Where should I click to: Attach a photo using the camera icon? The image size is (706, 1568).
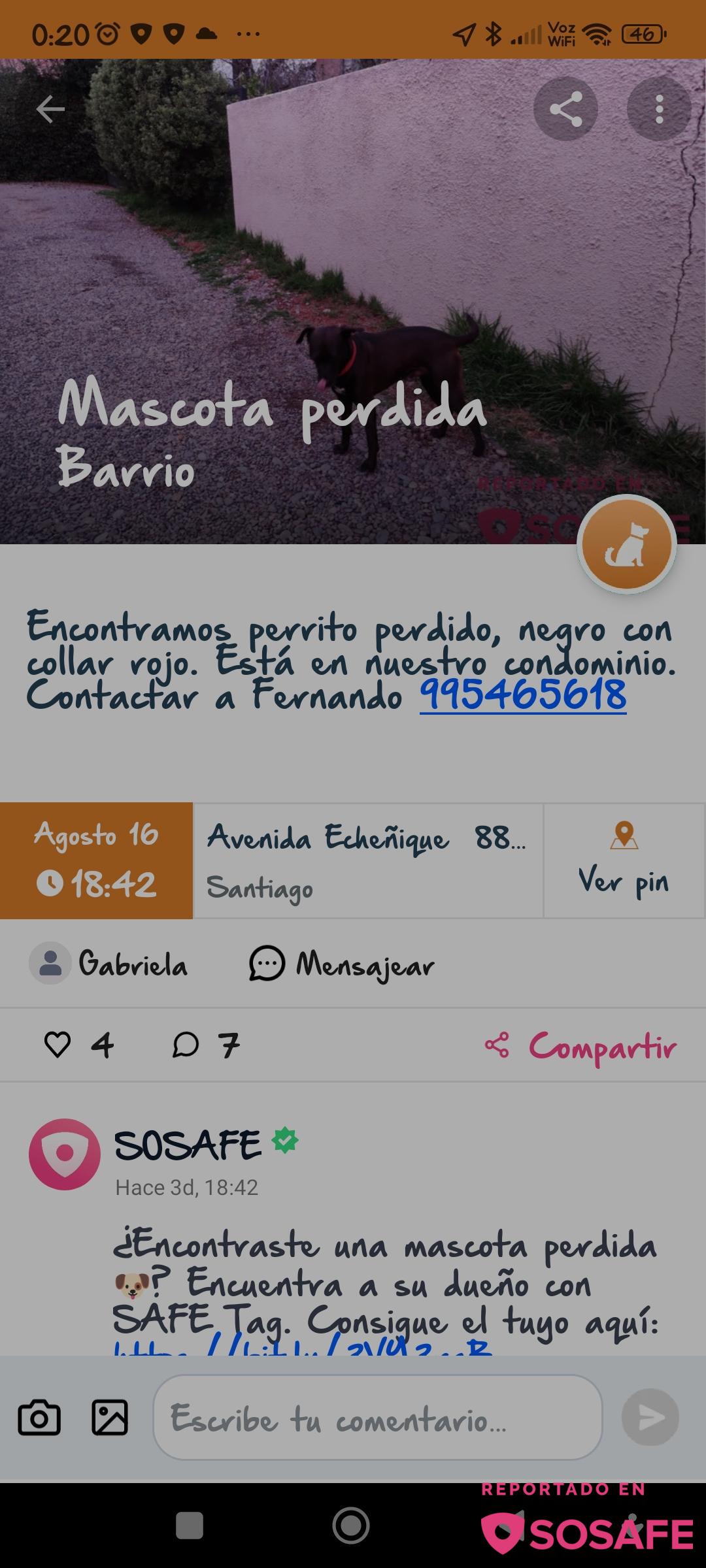pos(39,1418)
